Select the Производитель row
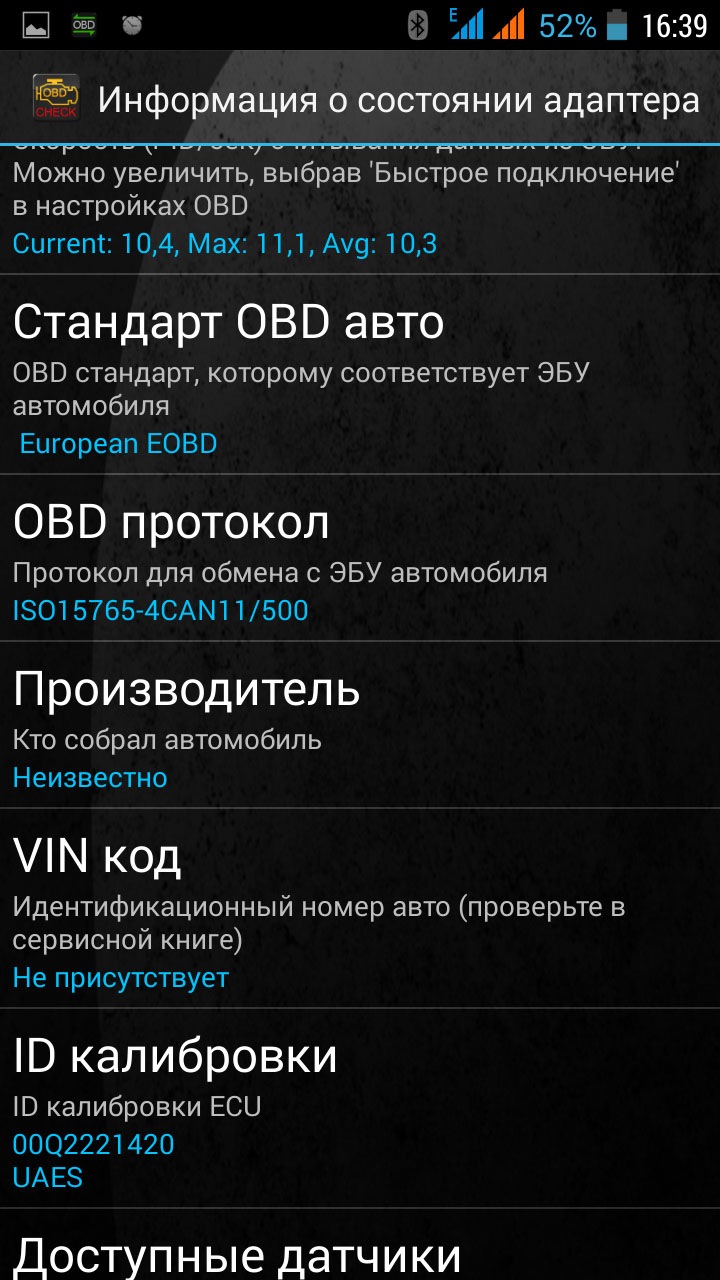Image resolution: width=720 pixels, height=1280 pixels. (x=360, y=725)
